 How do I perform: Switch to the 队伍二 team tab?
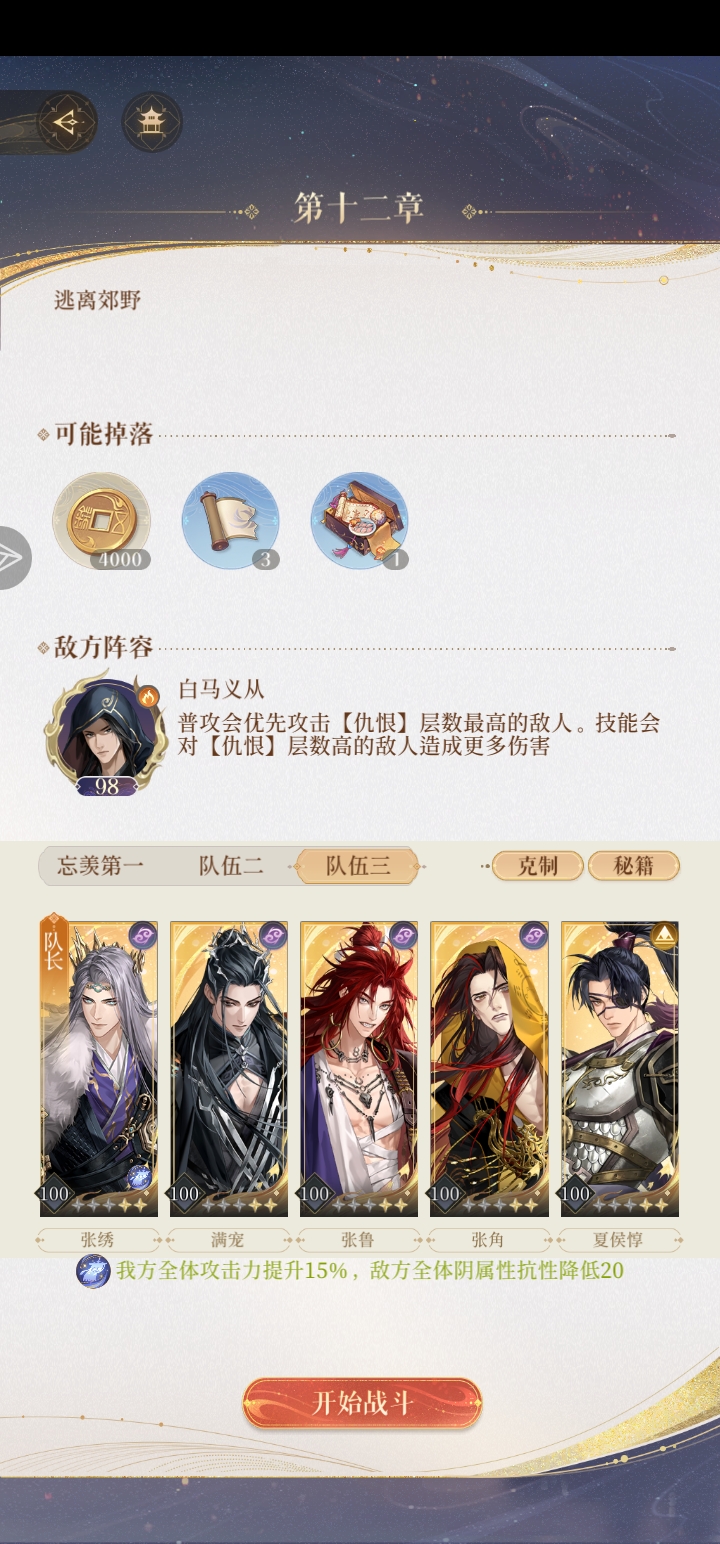click(231, 866)
